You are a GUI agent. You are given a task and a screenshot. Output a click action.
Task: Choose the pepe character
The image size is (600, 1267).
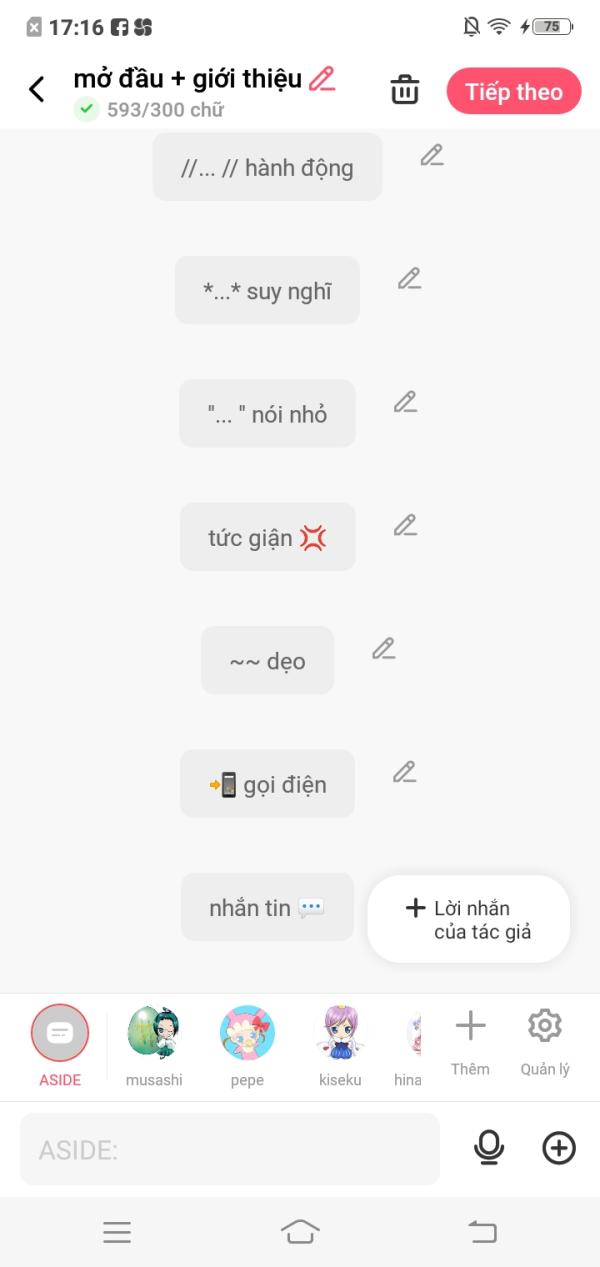[247, 1046]
